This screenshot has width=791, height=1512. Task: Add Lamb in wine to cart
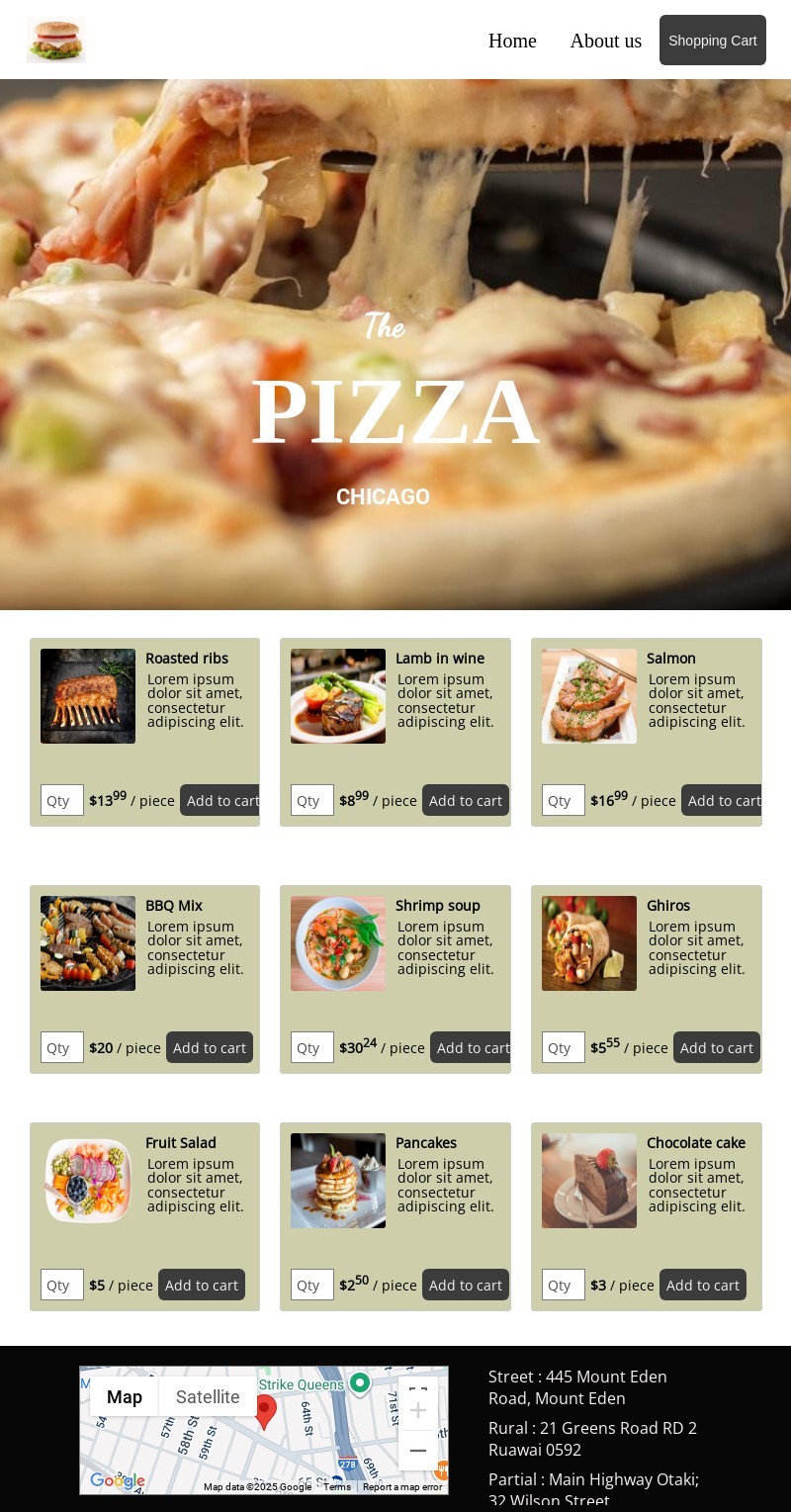pyautogui.click(x=465, y=800)
